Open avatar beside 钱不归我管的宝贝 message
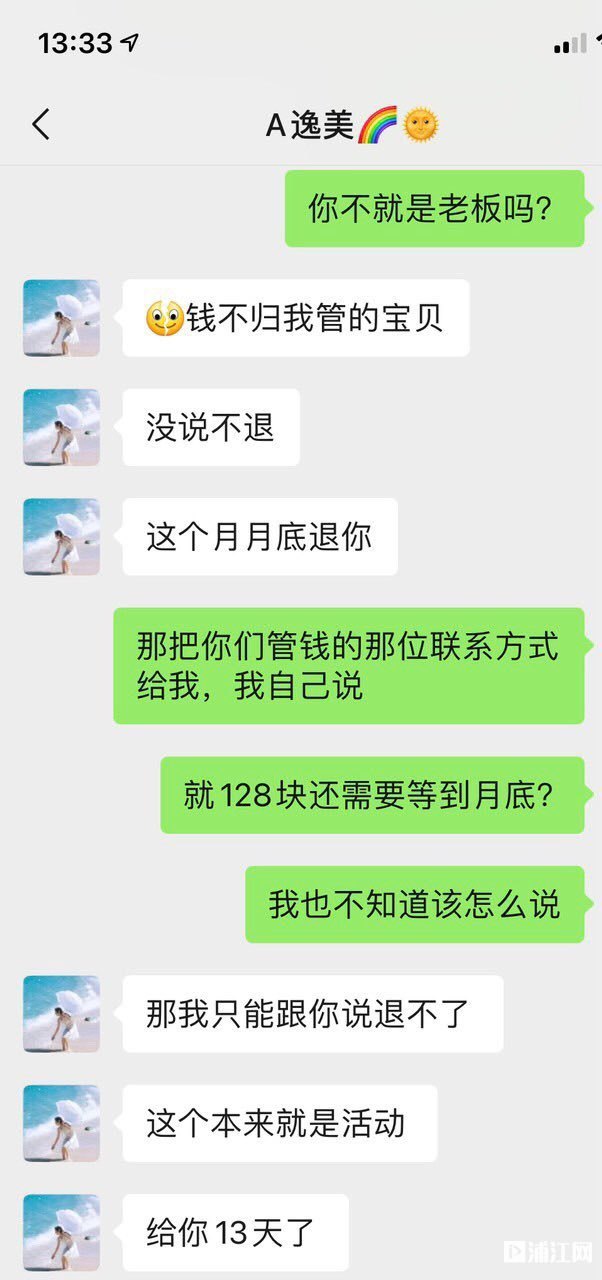 62,318
